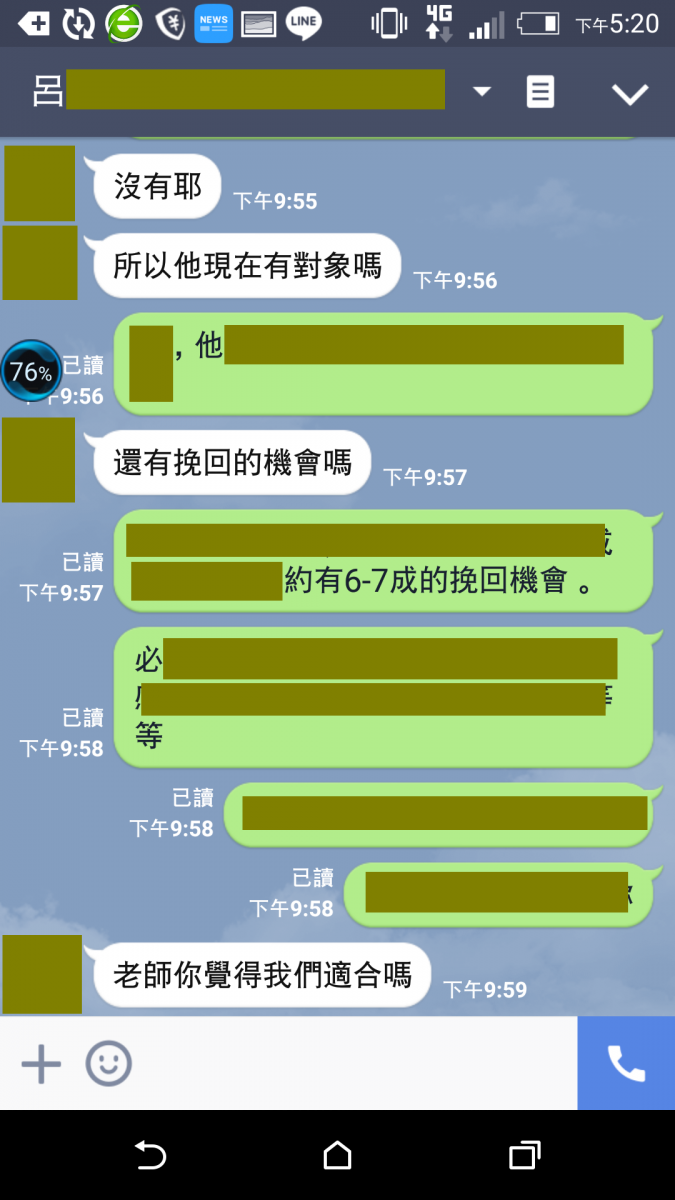This screenshot has width=675, height=1200.
Task: Tap the down chevron menu in header
Action: click(x=630, y=94)
